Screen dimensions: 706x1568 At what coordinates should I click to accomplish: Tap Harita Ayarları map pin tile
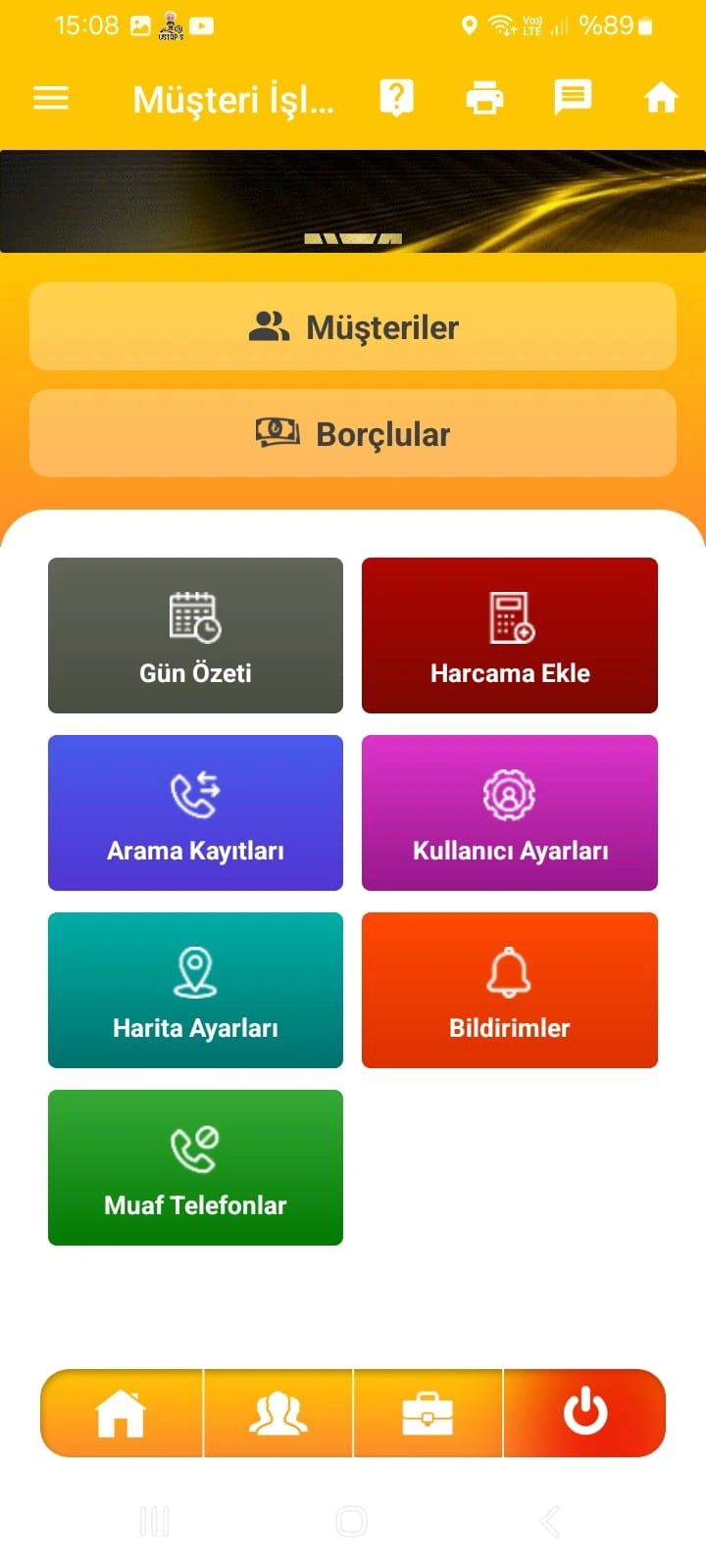pyautogui.click(x=195, y=990)
